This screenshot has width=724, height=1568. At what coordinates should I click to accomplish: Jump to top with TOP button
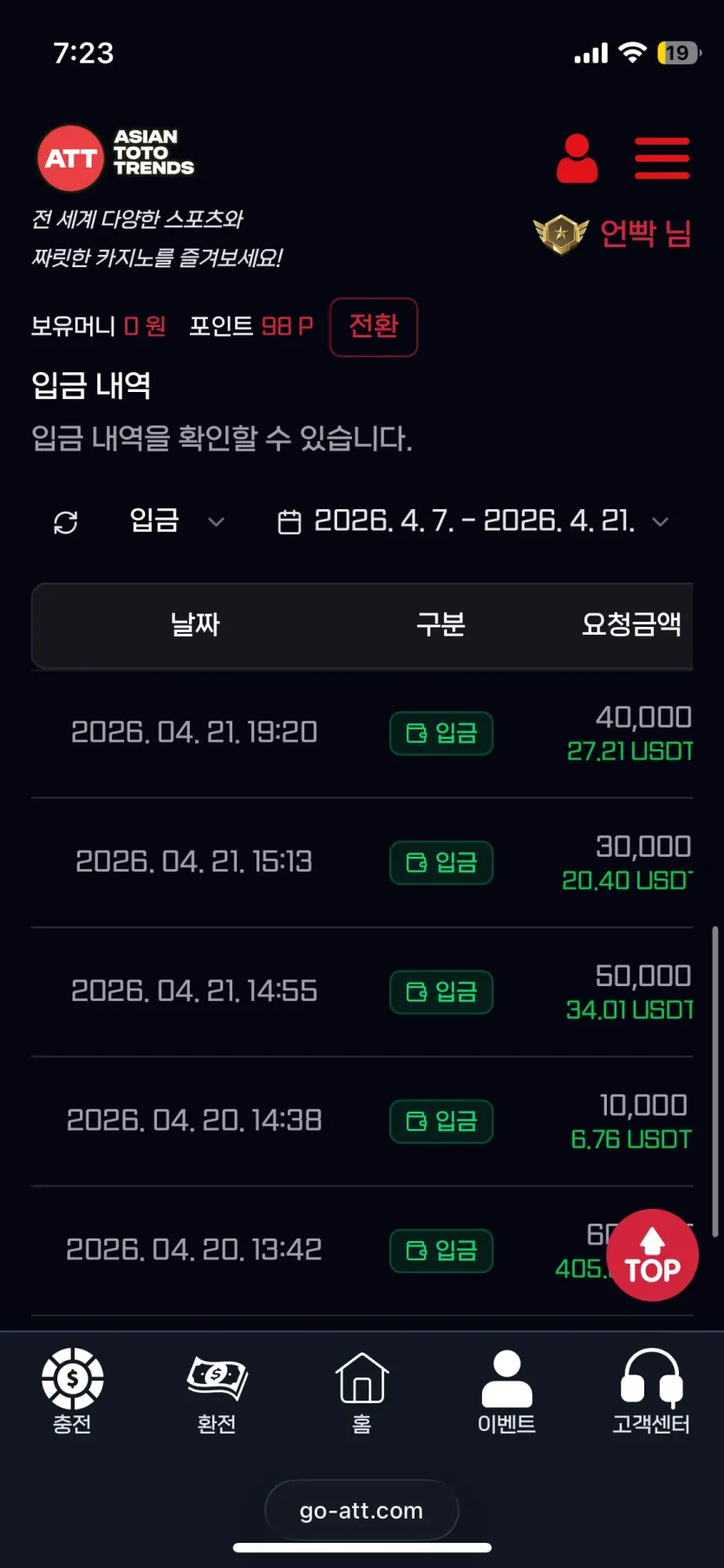(652, 1255)
